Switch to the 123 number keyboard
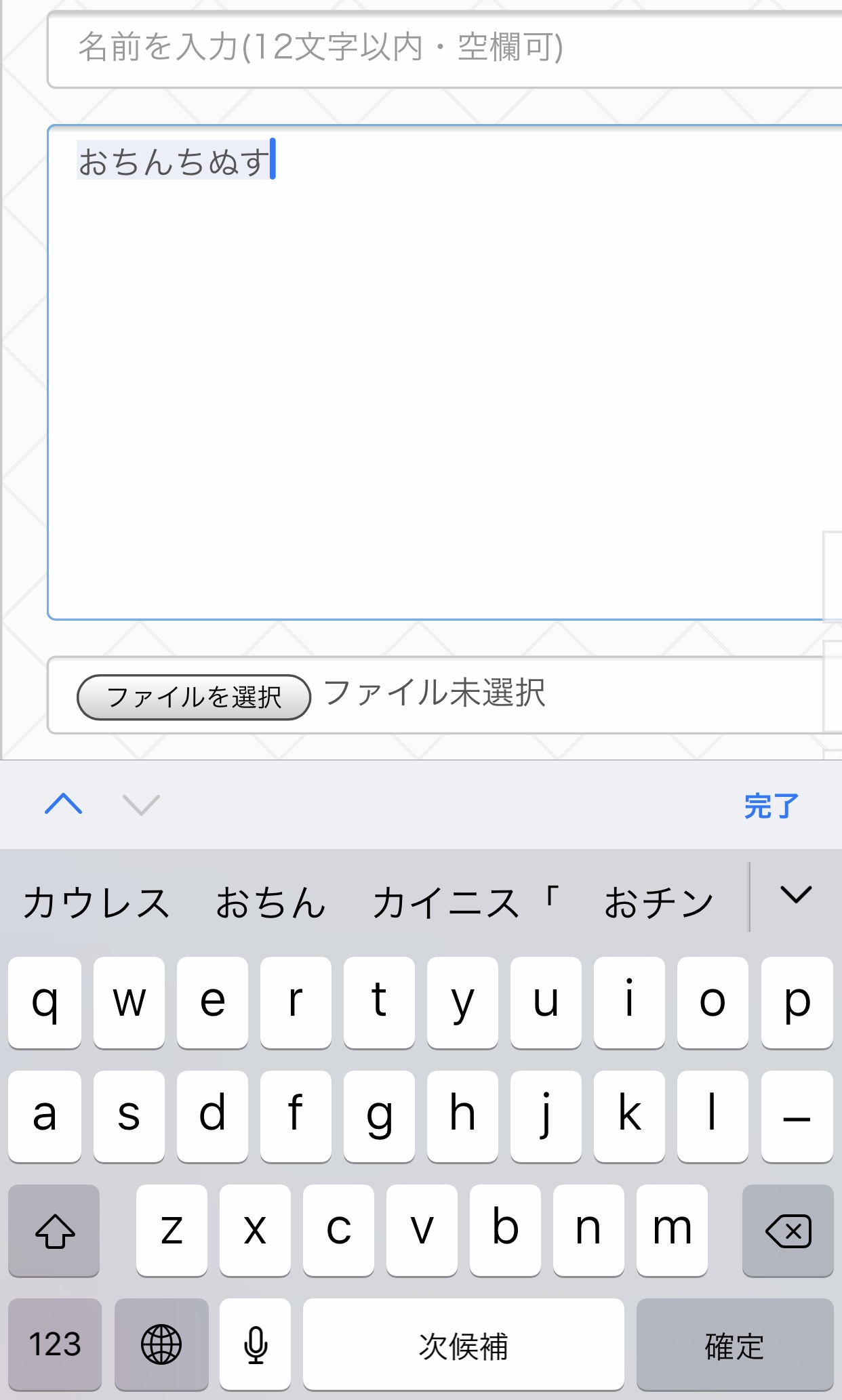The height and width of the screenshot is (1400, 842). click(55, 1345)
